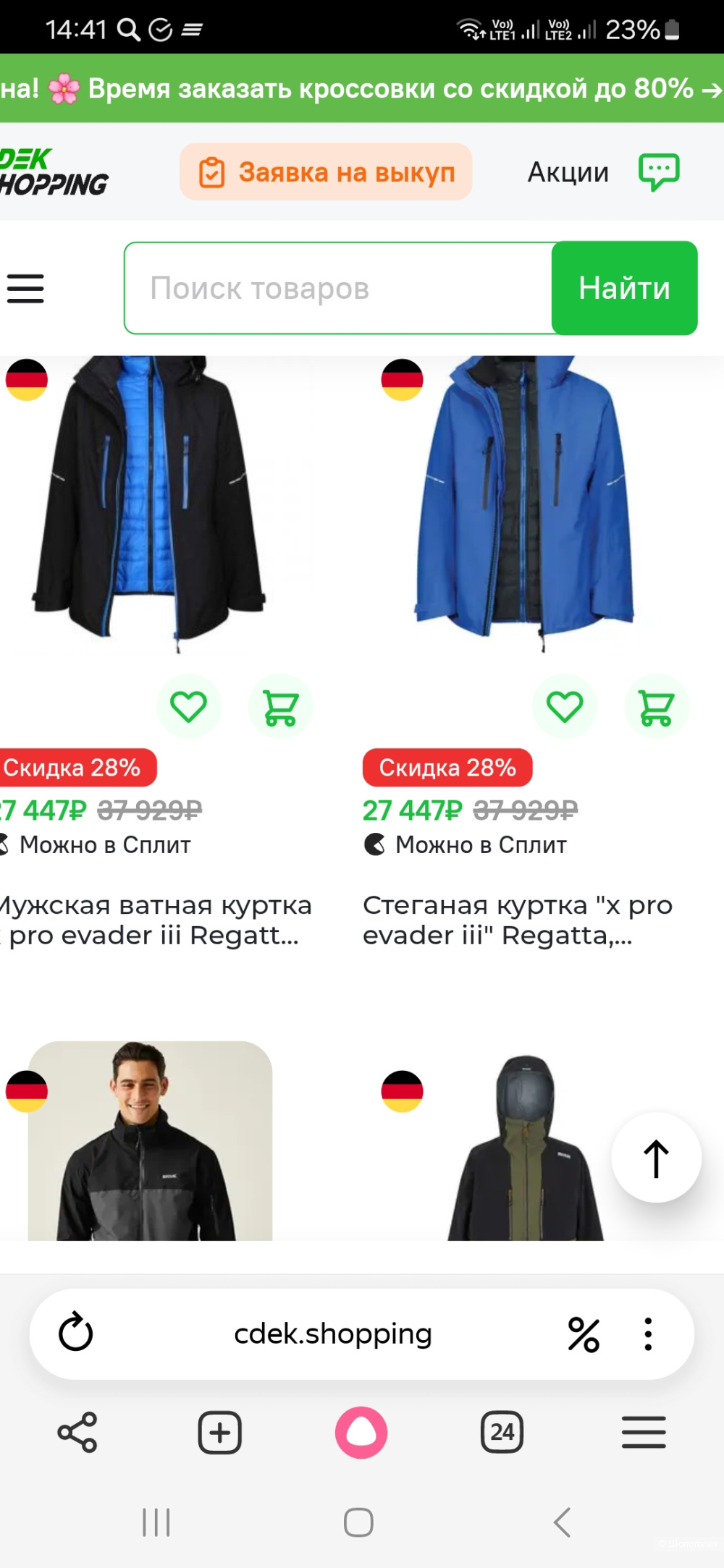The image size is (724, 1568).
Task: Add the blue Regatta jacket to cart
Action: 656,706
